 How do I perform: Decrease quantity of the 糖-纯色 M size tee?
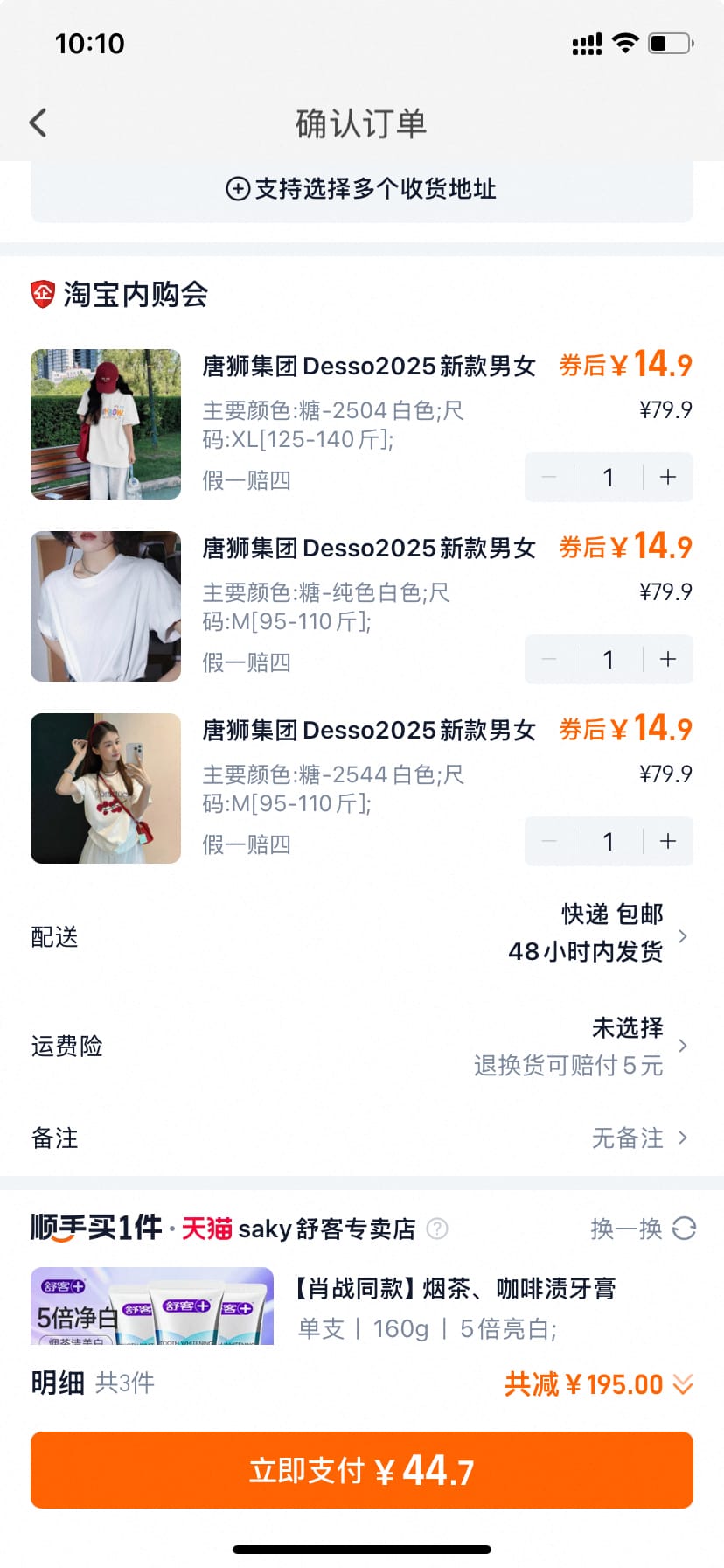[x=549, y=659]
